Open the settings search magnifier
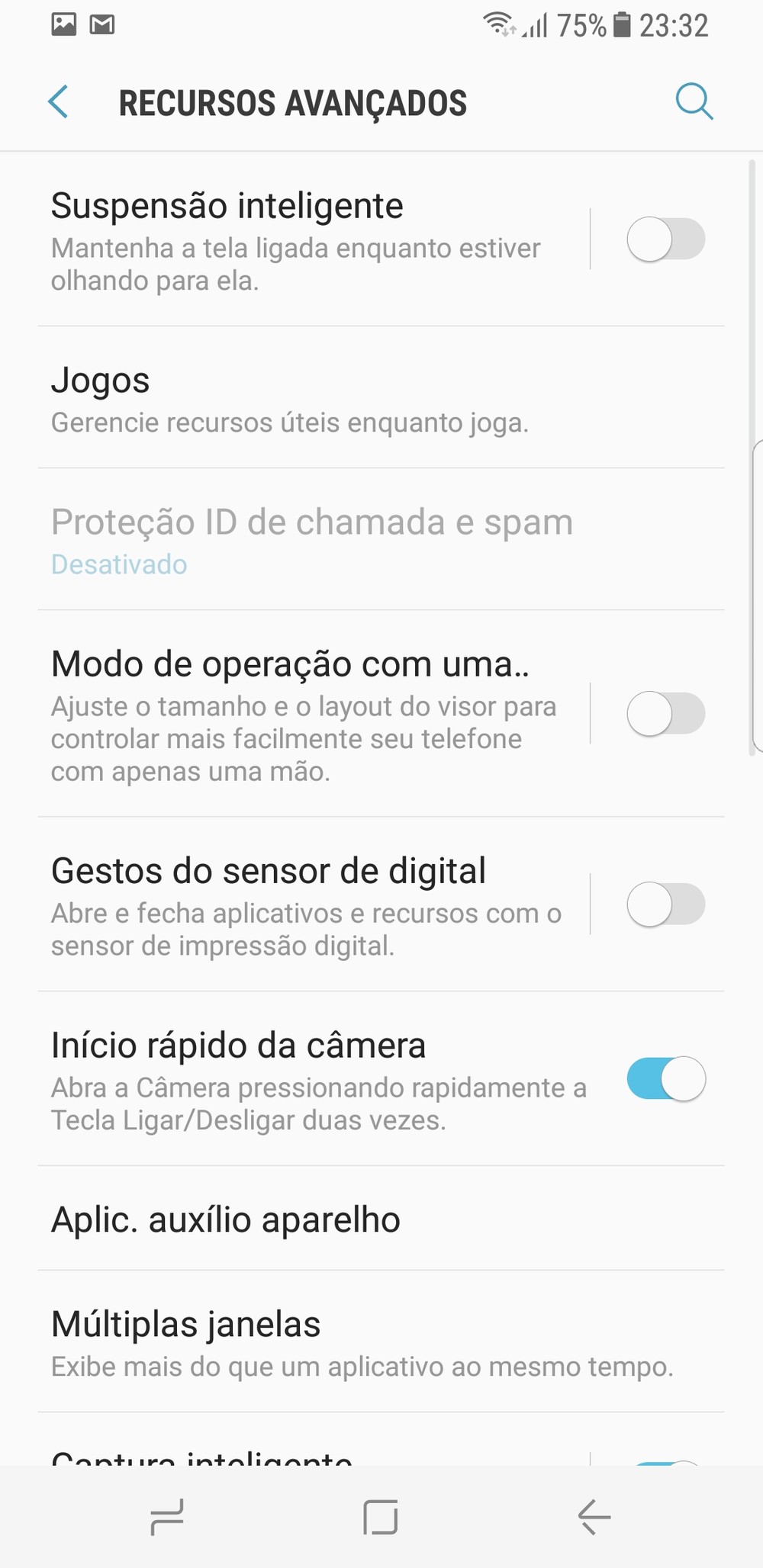This screenshot has width=763, height=1568. tap(694, 102)
